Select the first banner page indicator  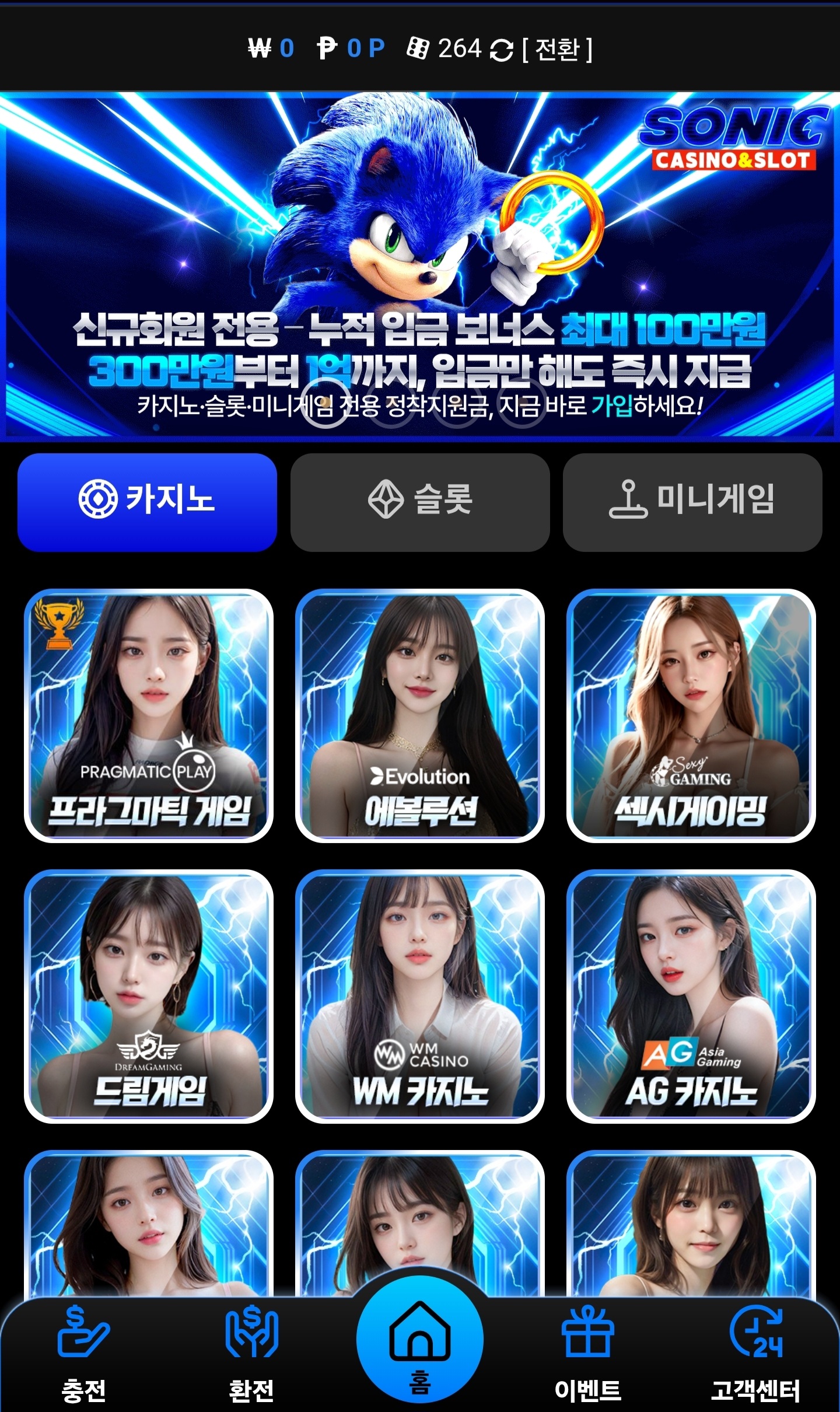pyautogui.click(x=327, y=403)
